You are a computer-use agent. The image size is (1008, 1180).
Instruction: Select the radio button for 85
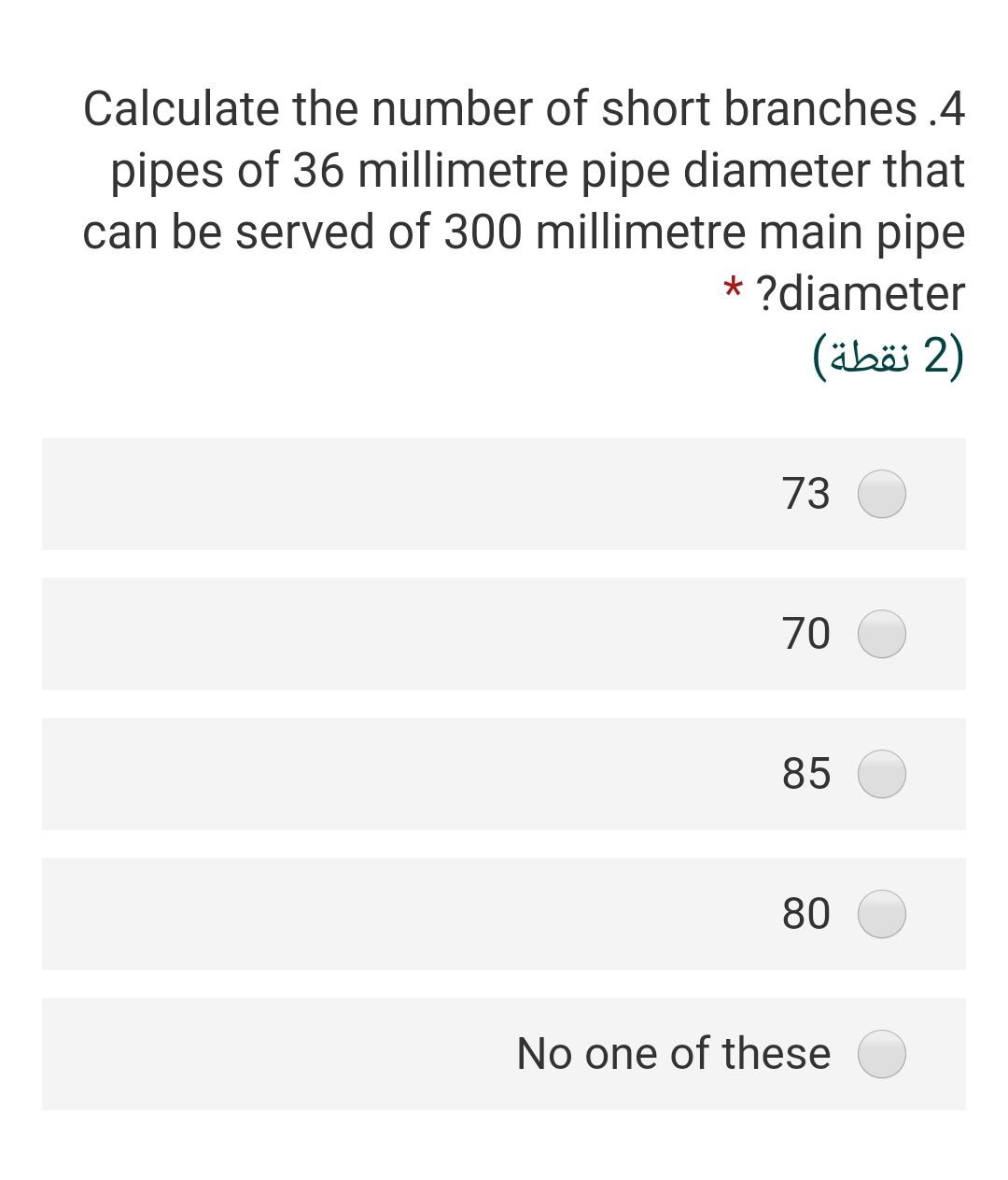click(881, 774)
